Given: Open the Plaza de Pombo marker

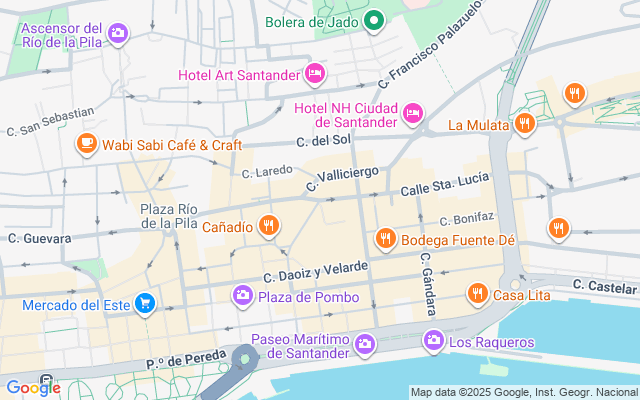Looking at the screenshot, I should tap(243, 296).
